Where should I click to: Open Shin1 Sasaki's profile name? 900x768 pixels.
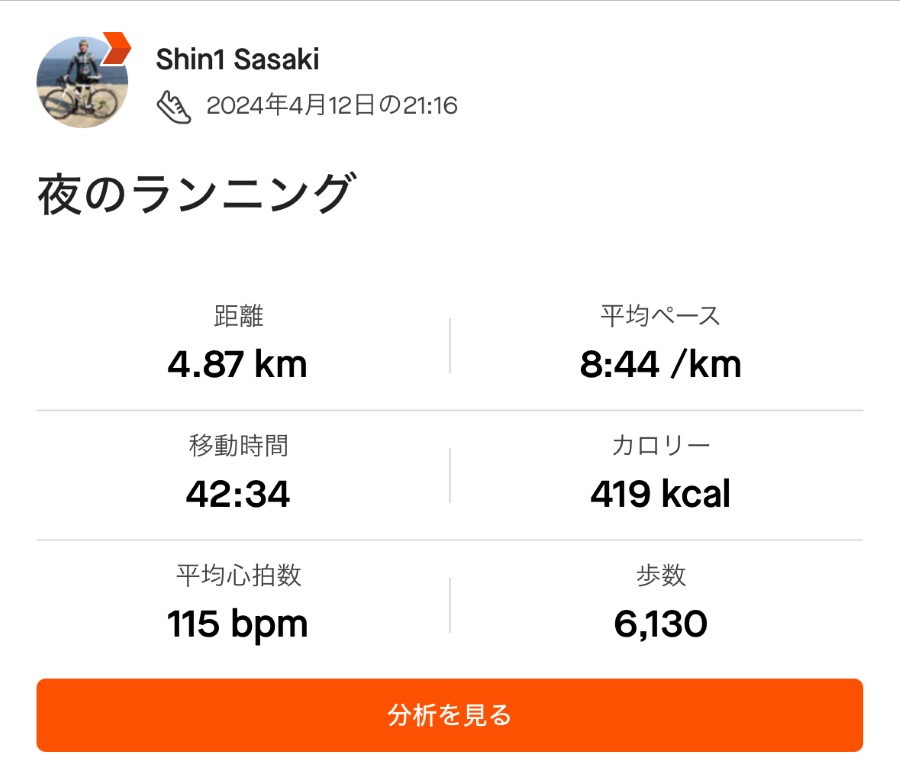click(x=237, y=59)
